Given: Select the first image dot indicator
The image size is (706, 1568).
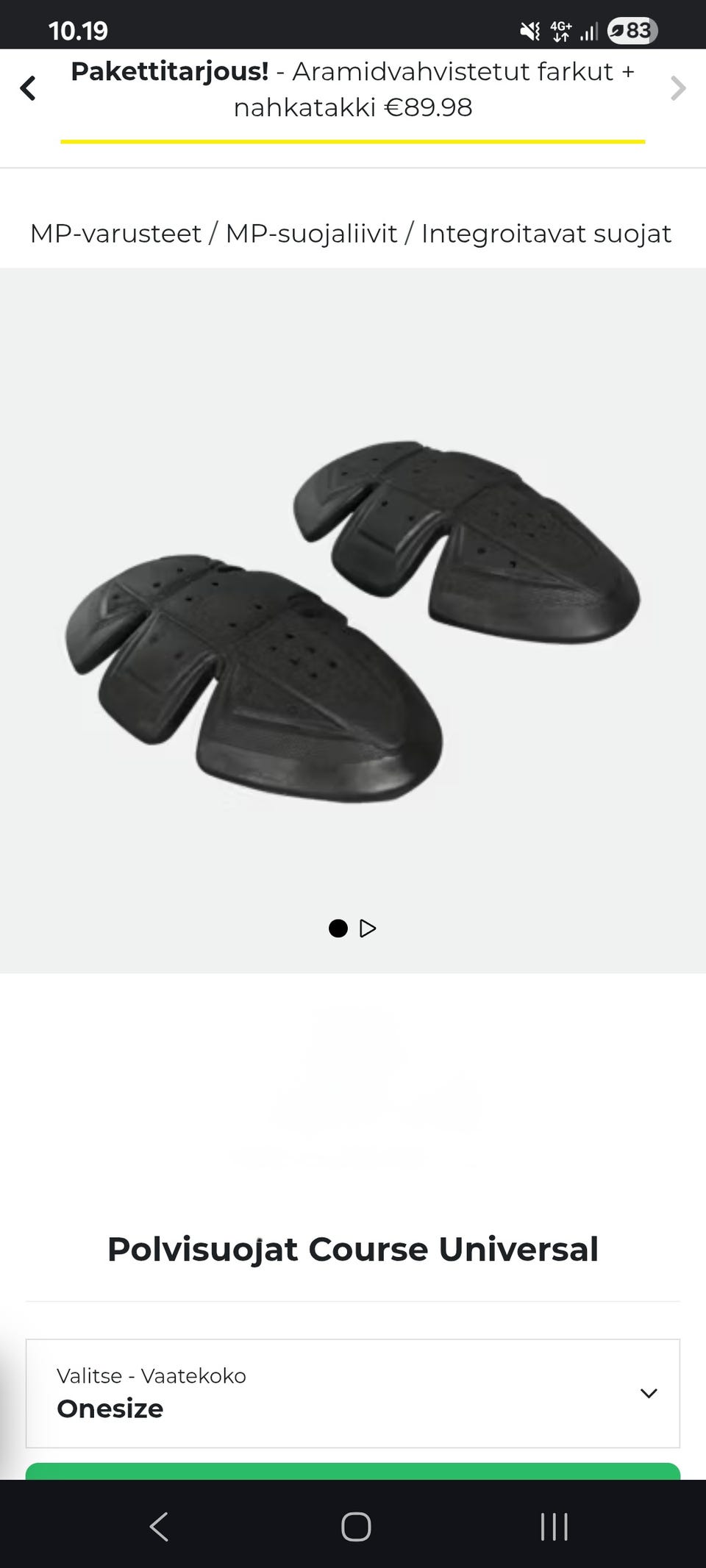Looking at the screenshot, I should 338,928.
